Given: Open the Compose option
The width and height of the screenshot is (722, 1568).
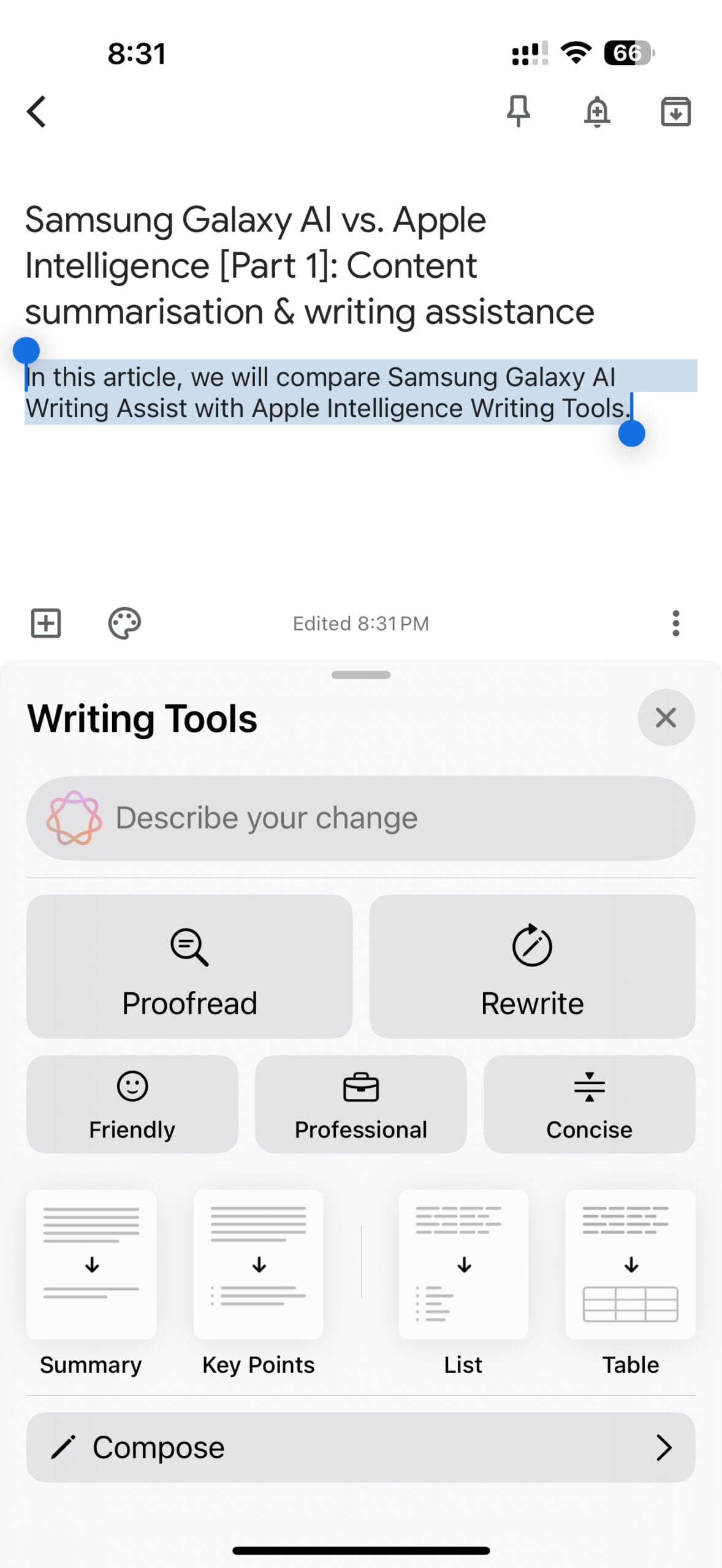Looking at the screenshot, I should (x=360, y=1447).
